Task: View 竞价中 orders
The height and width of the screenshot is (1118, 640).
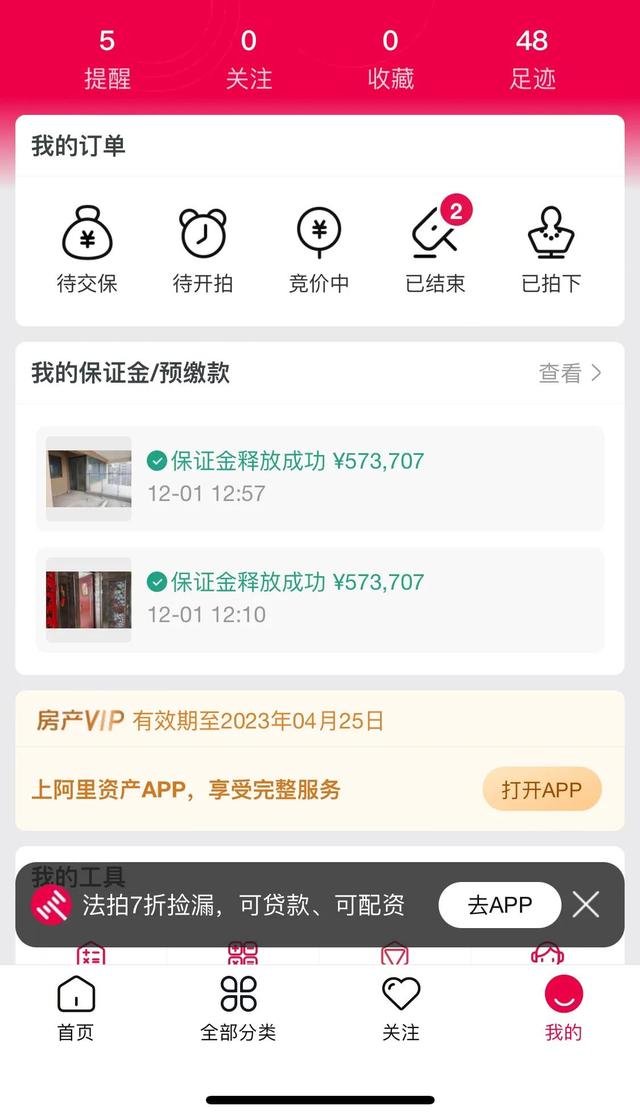Action: pos(319,250)
